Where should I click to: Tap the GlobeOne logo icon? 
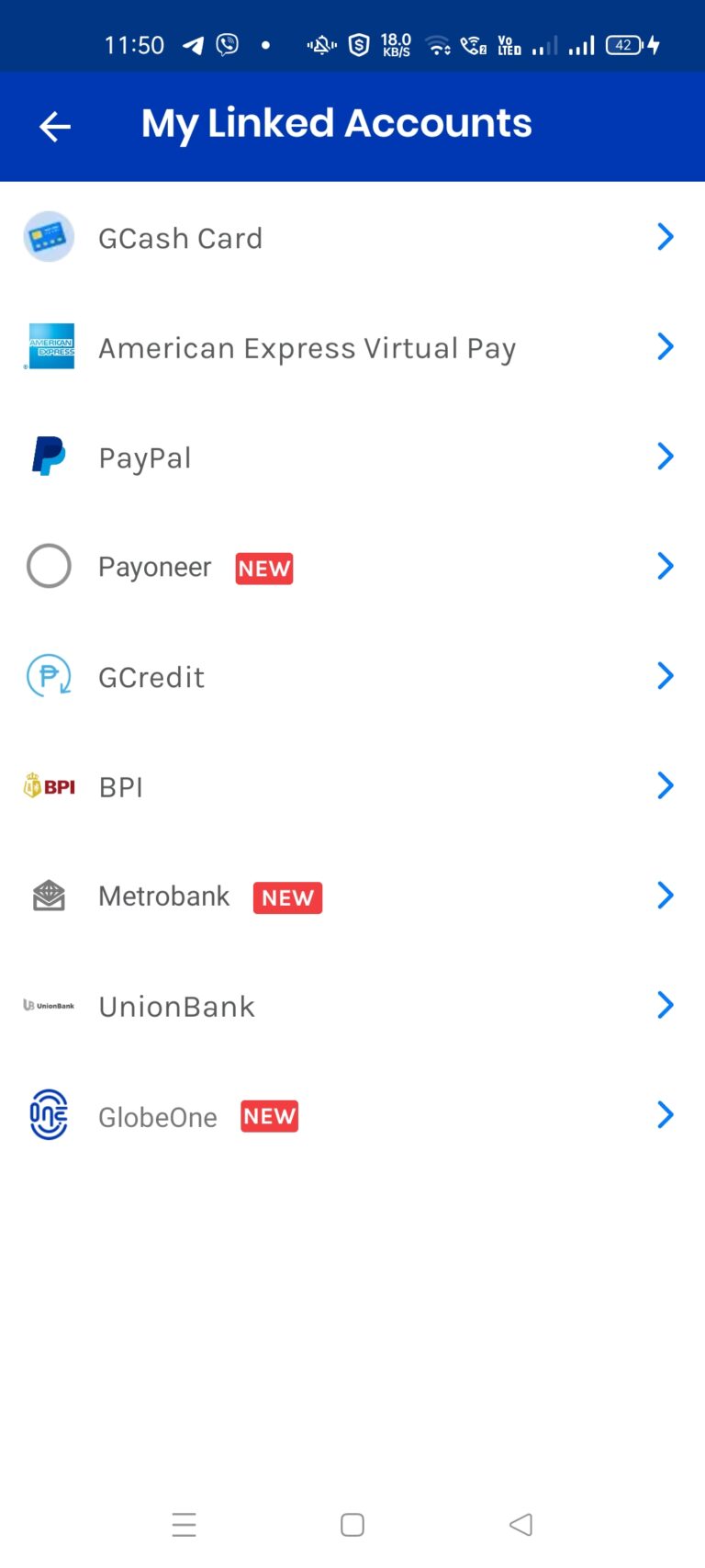(49, 1114)
